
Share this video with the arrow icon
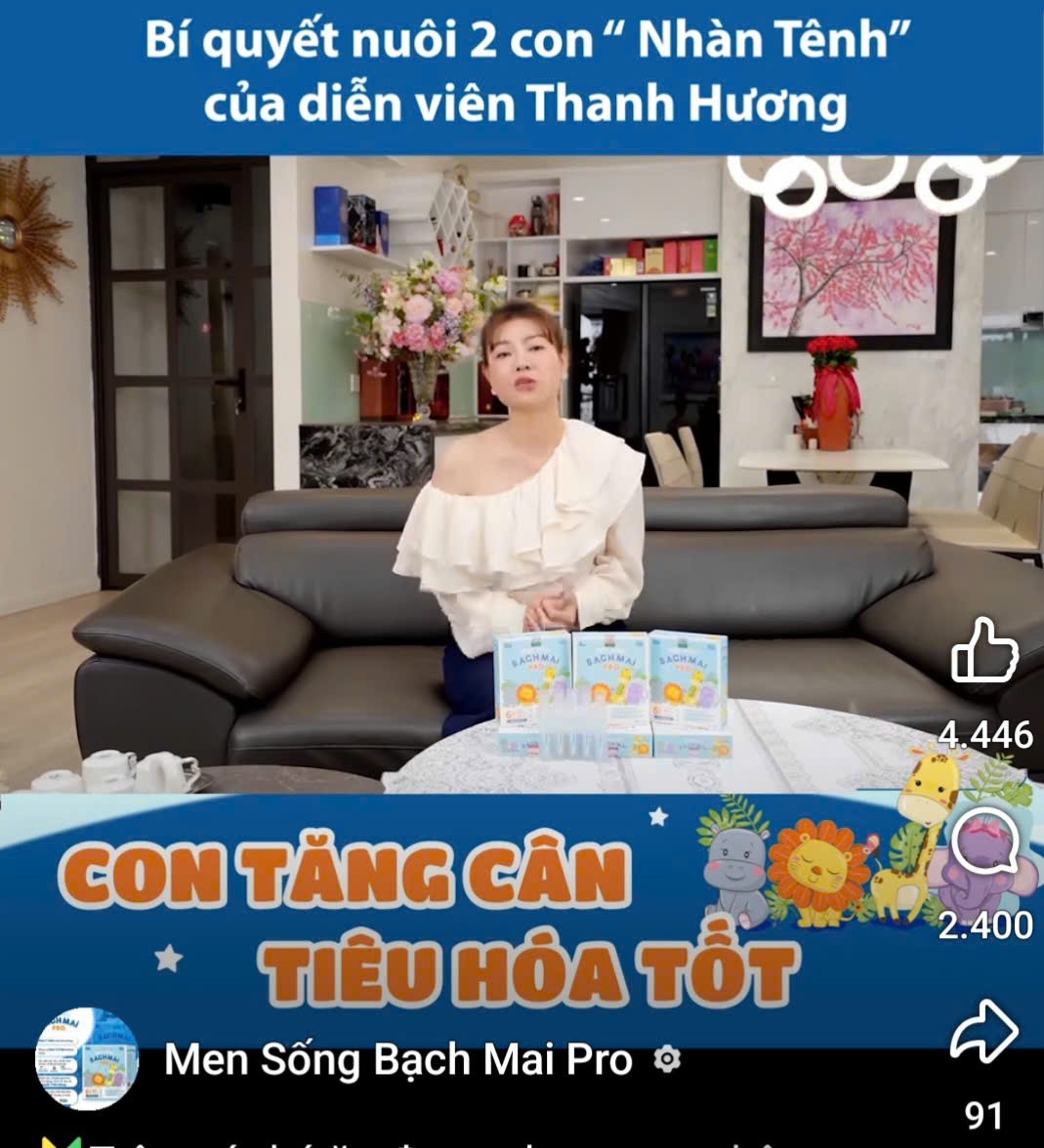[x=984, y=1031]
